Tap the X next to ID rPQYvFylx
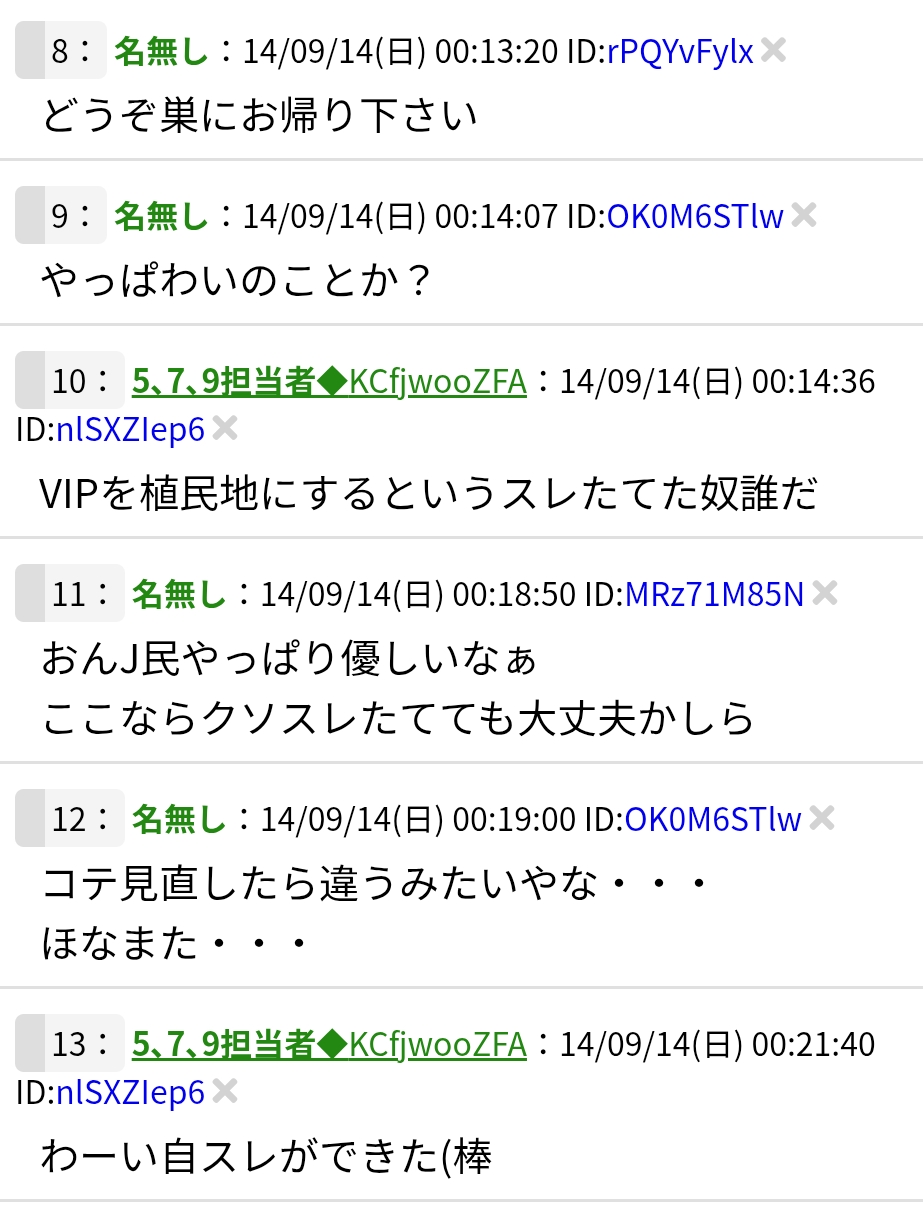This screenshot has width=923, height=1224. [773, 50]
